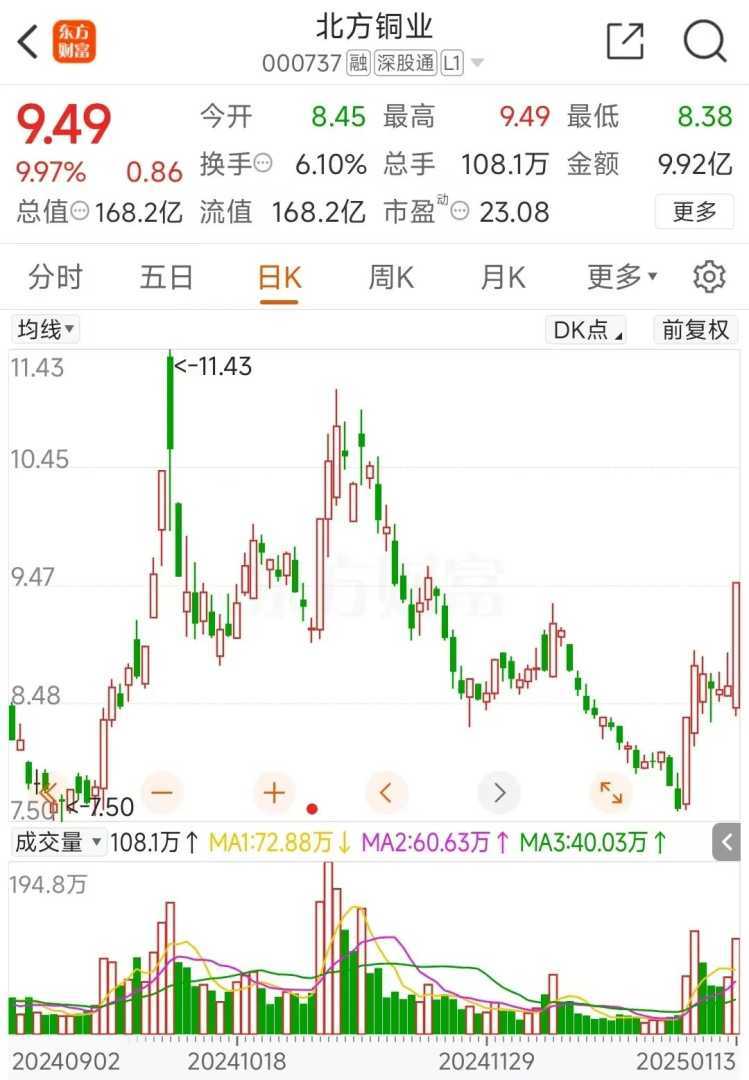The height and width of the screenshot is (1080, 749).
Task: Move the chart to later dates
Action: [498, 793]
